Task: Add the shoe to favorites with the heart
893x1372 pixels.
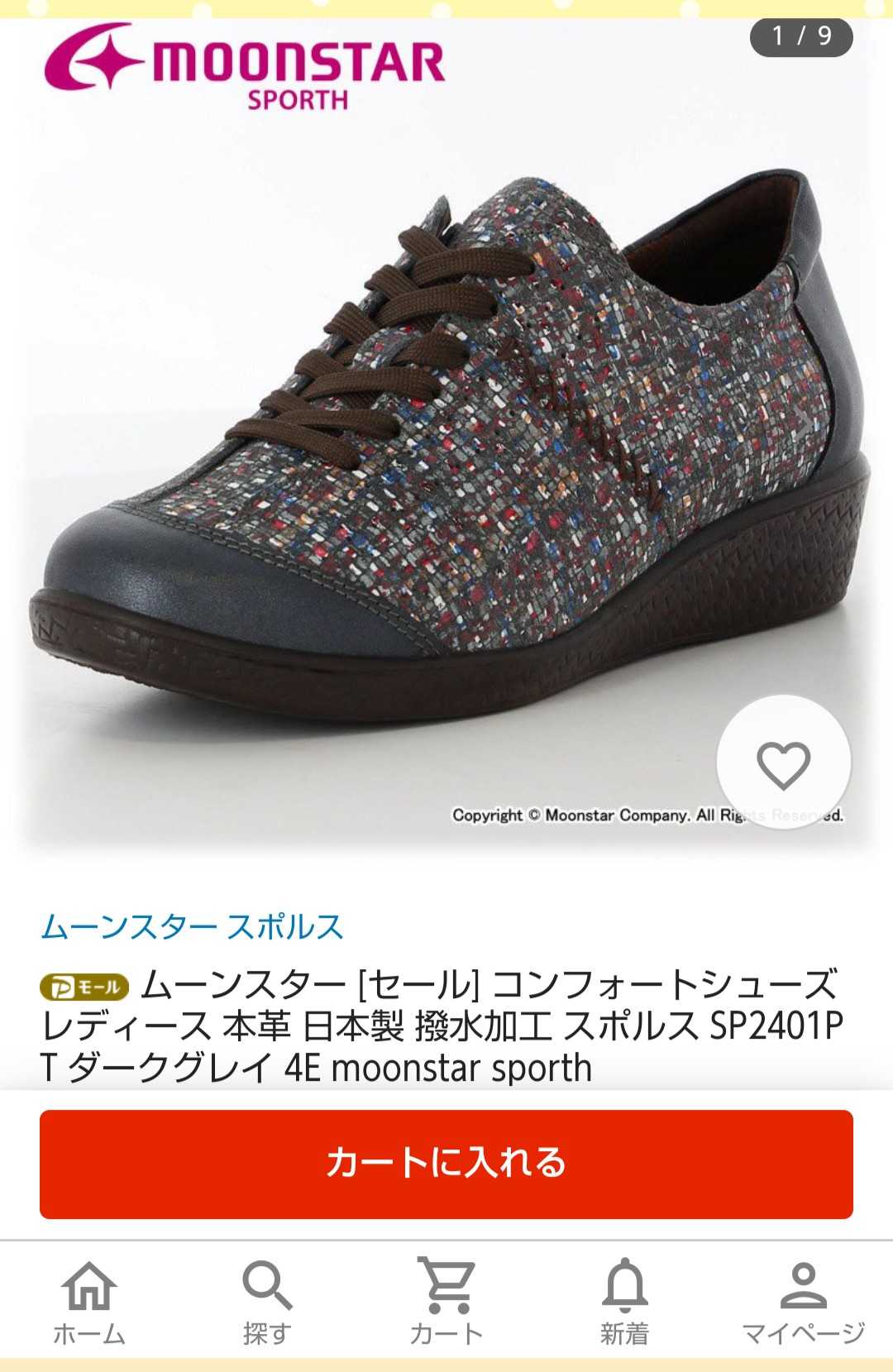Action: 782,763
